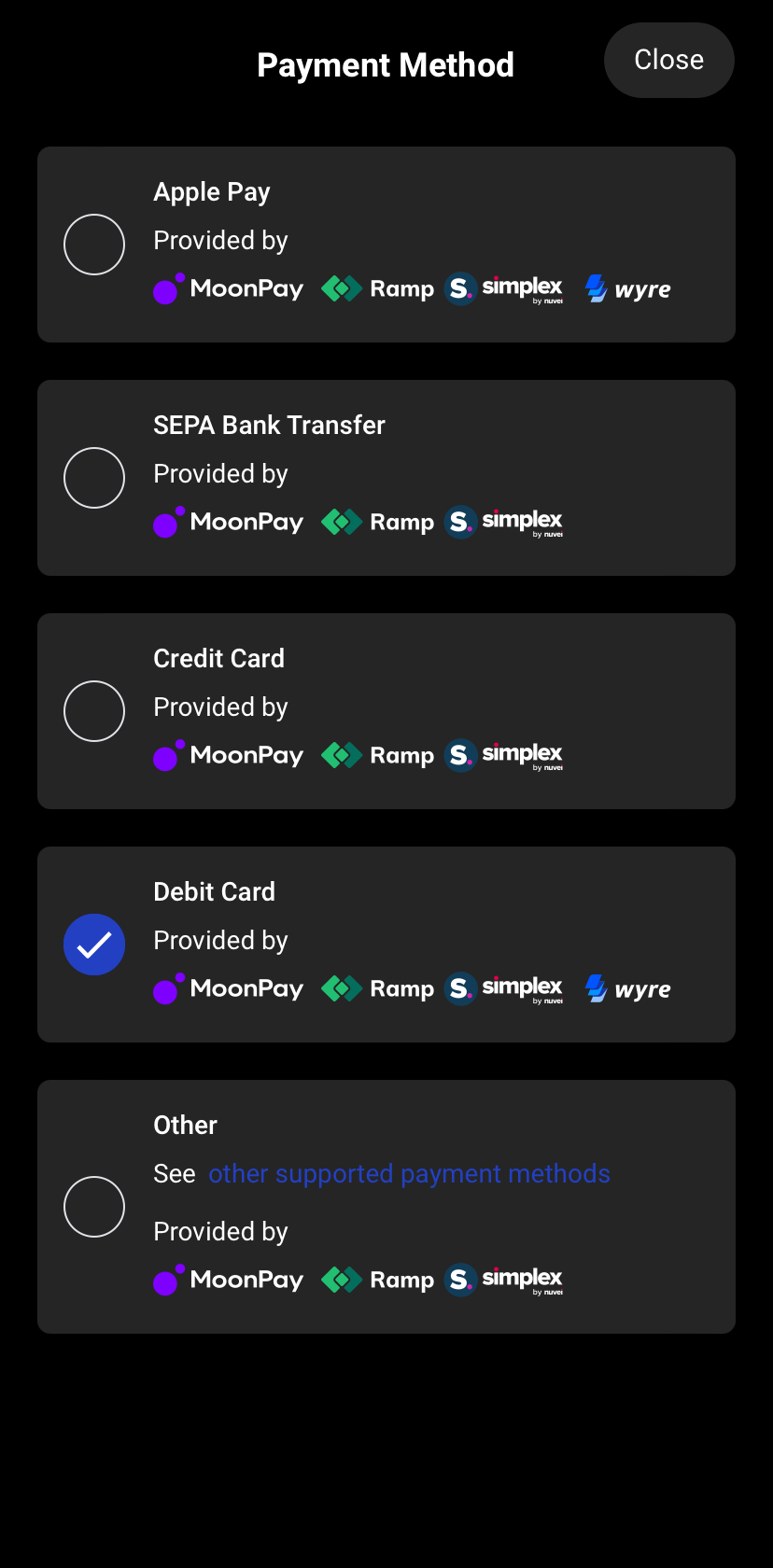Image resolution: width=773 pixels, height=1568 pixels.
Task: Pick the Credit Card option
Action: tap(386, 711)
